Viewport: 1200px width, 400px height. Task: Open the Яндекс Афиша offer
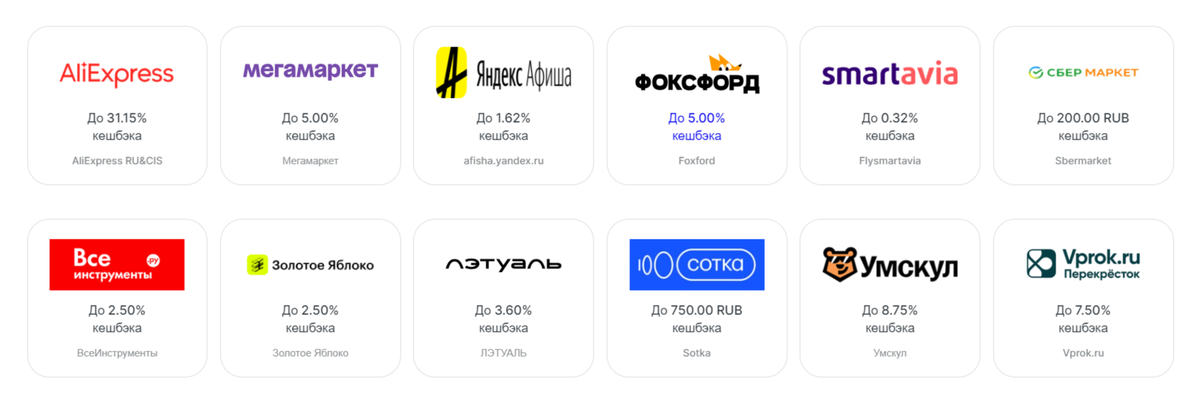pyautogui.click(x=503, y=106)
